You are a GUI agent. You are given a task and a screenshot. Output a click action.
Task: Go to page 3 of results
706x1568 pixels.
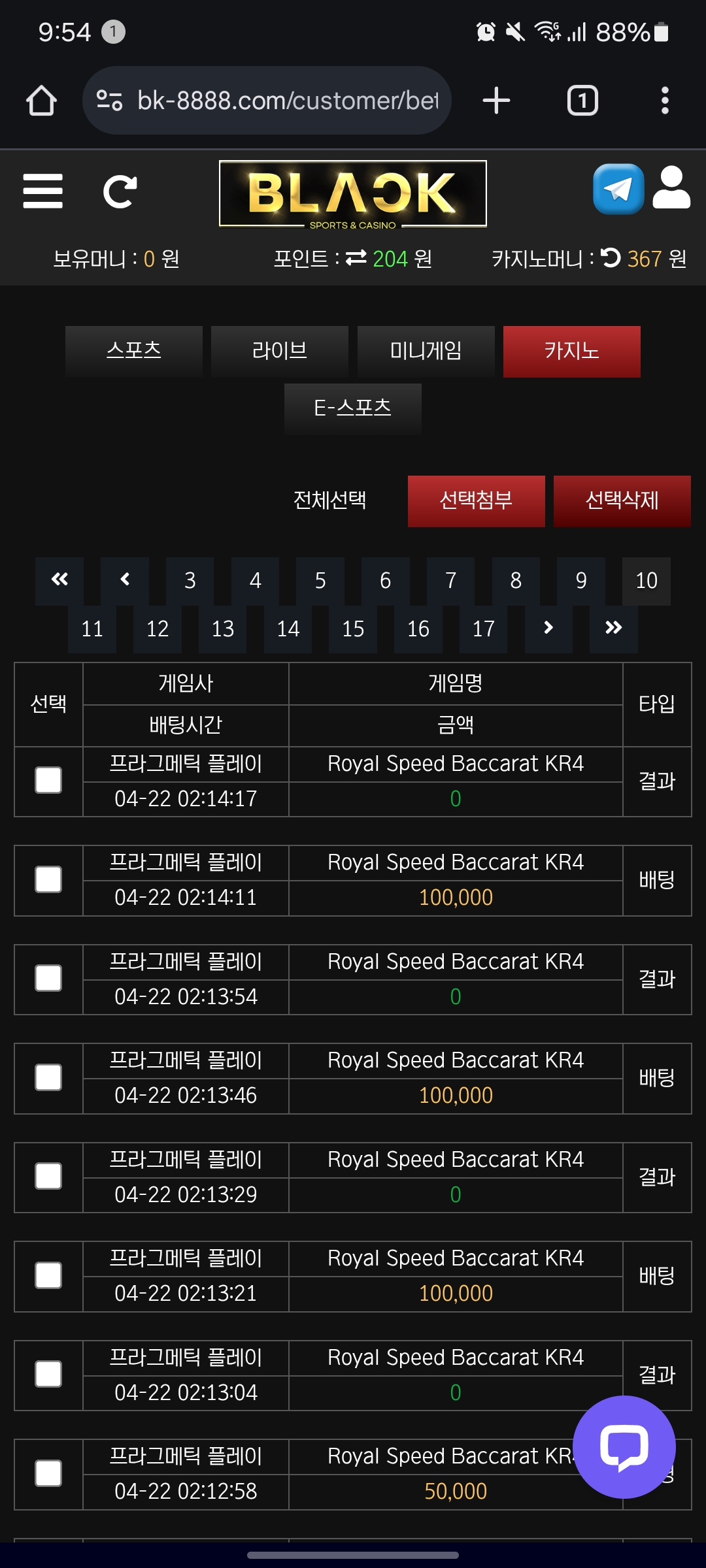pyautogui.click(x=190, y=580)
